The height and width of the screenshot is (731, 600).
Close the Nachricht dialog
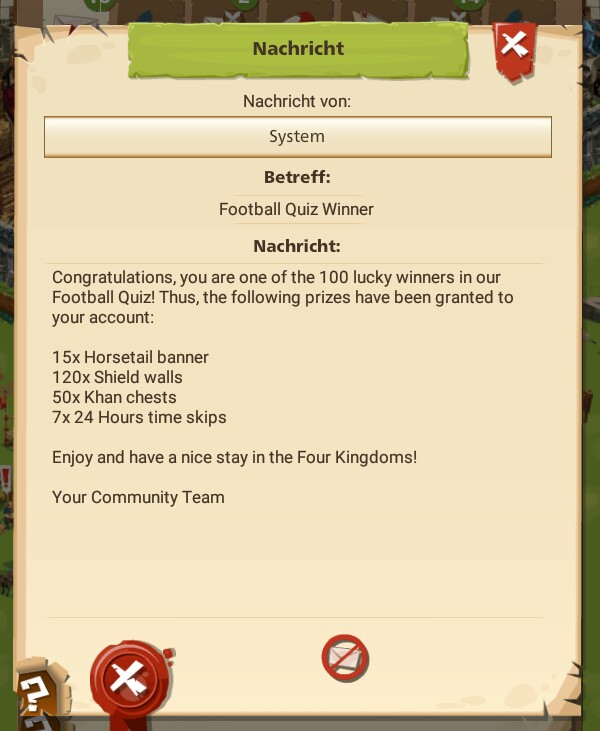click(x=515, y=46)
